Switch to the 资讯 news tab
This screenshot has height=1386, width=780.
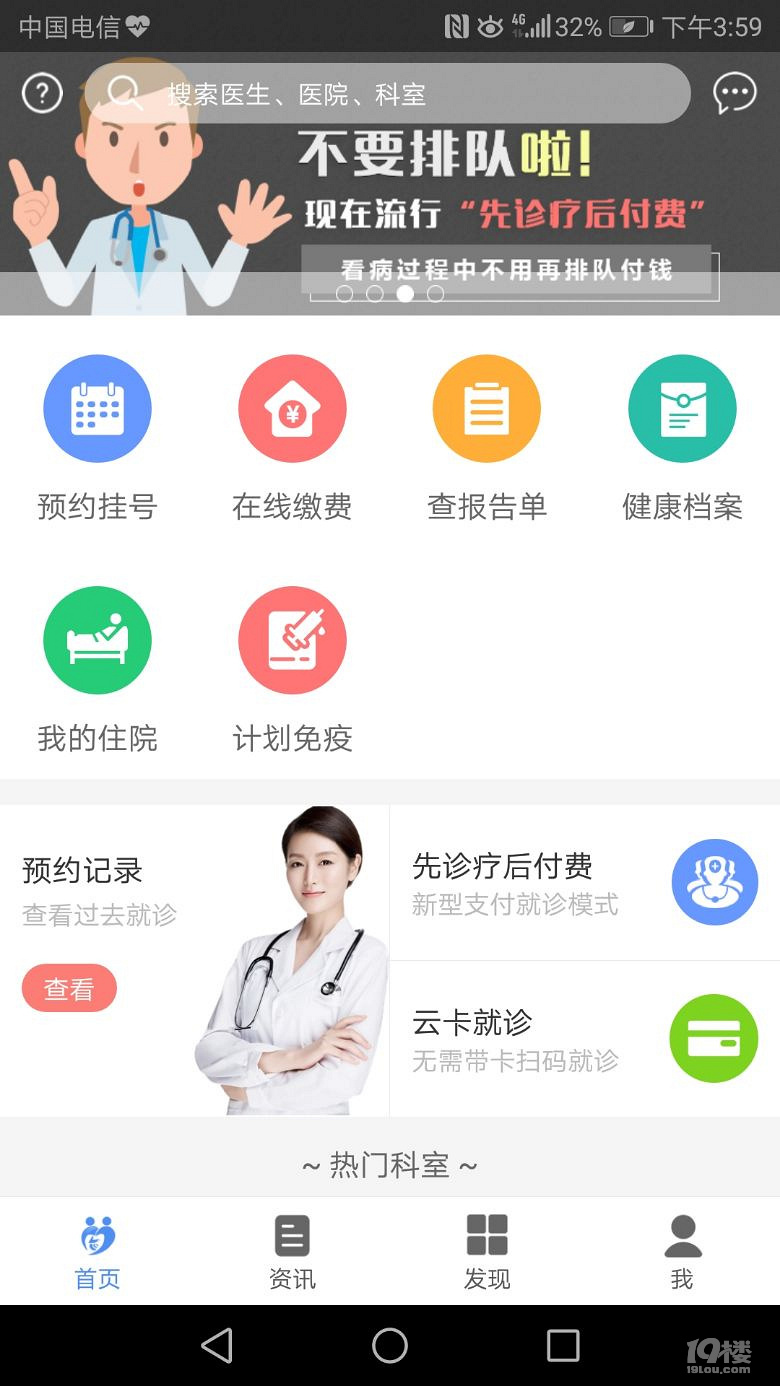(x=292, y=1250)
